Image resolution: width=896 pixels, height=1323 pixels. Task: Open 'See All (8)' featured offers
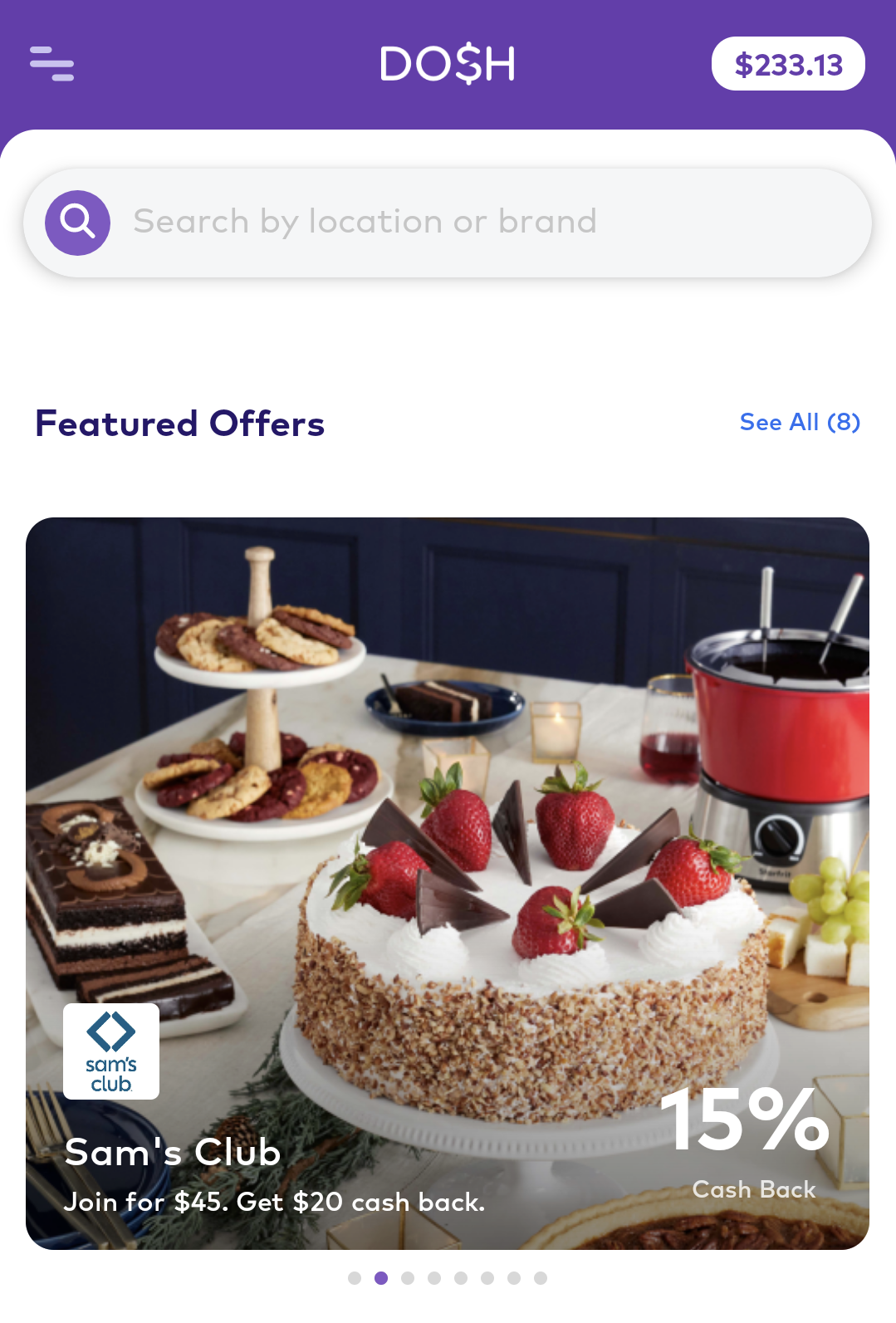800,423
